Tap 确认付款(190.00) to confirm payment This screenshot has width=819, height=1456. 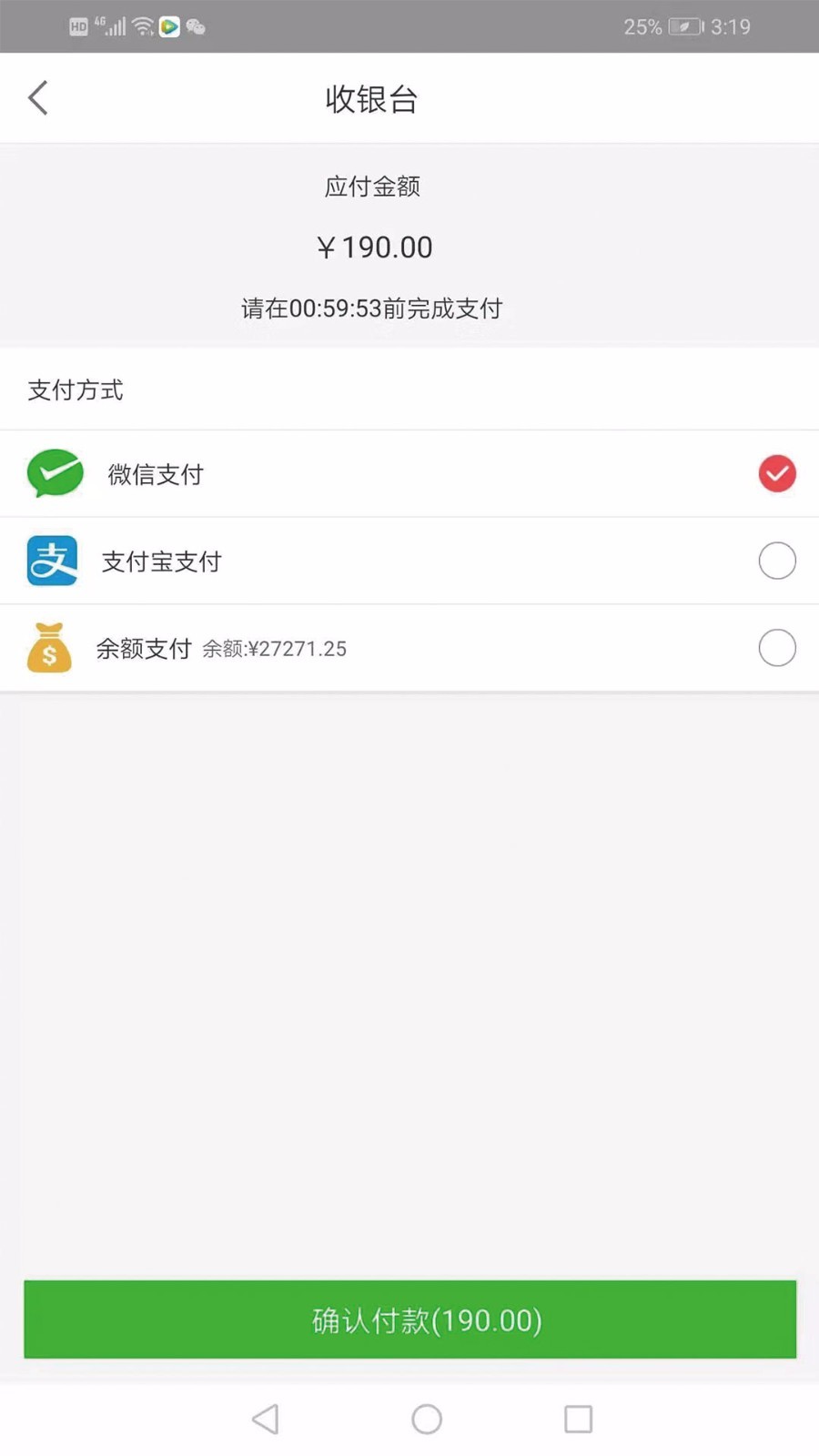[409, 1319]
